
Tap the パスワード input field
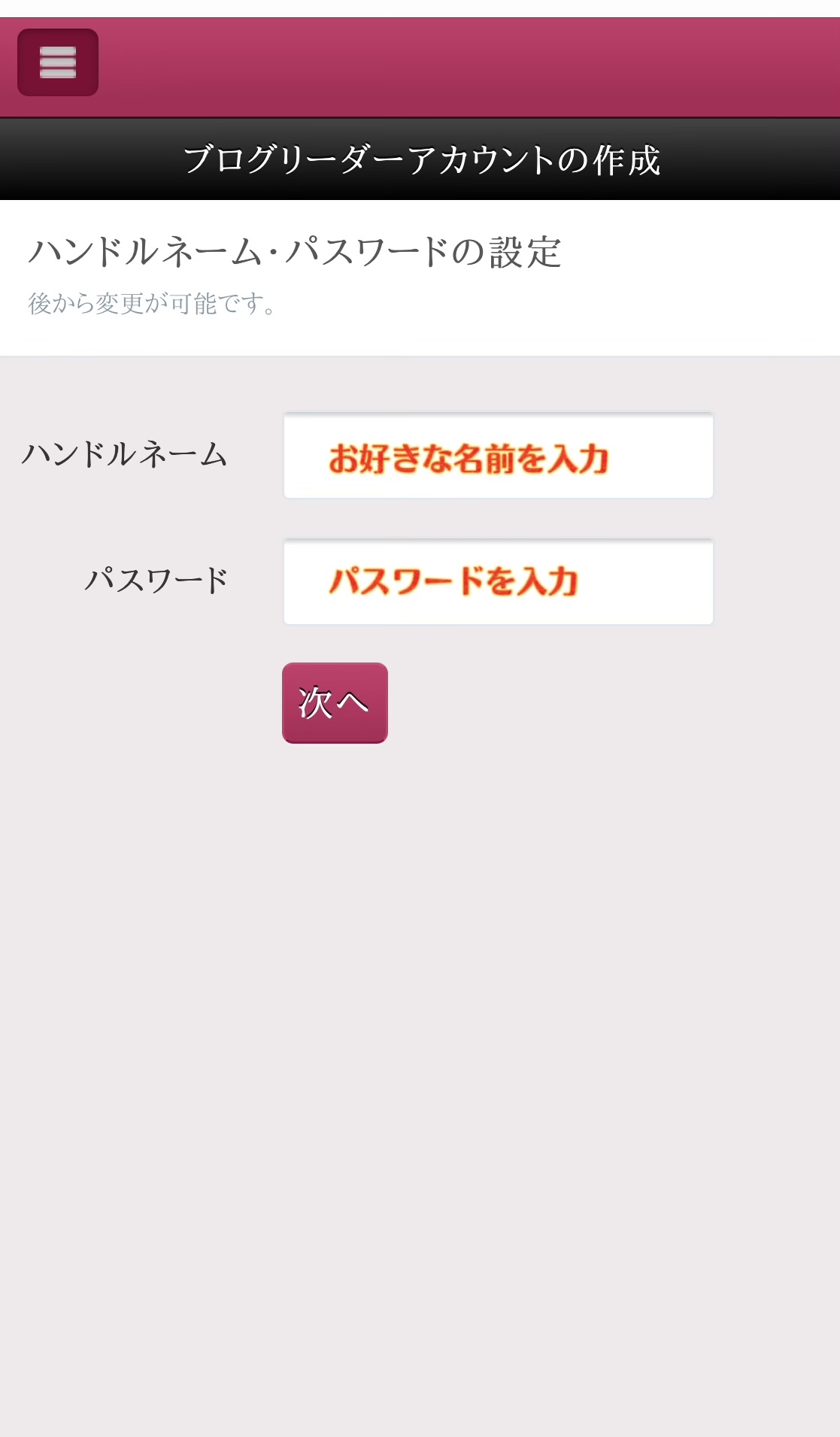coord(498,582)
